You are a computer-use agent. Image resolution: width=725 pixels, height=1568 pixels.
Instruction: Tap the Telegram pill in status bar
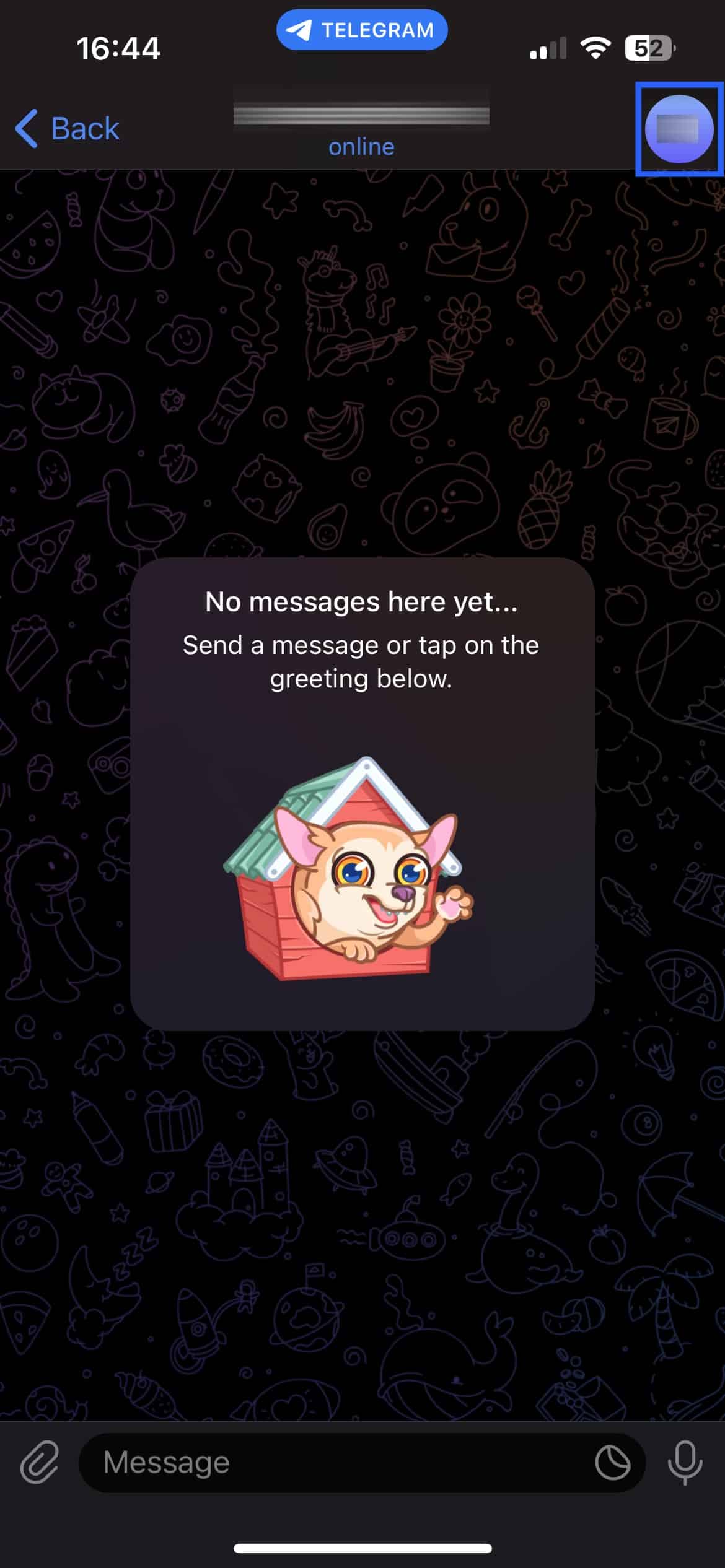(362, 30)
